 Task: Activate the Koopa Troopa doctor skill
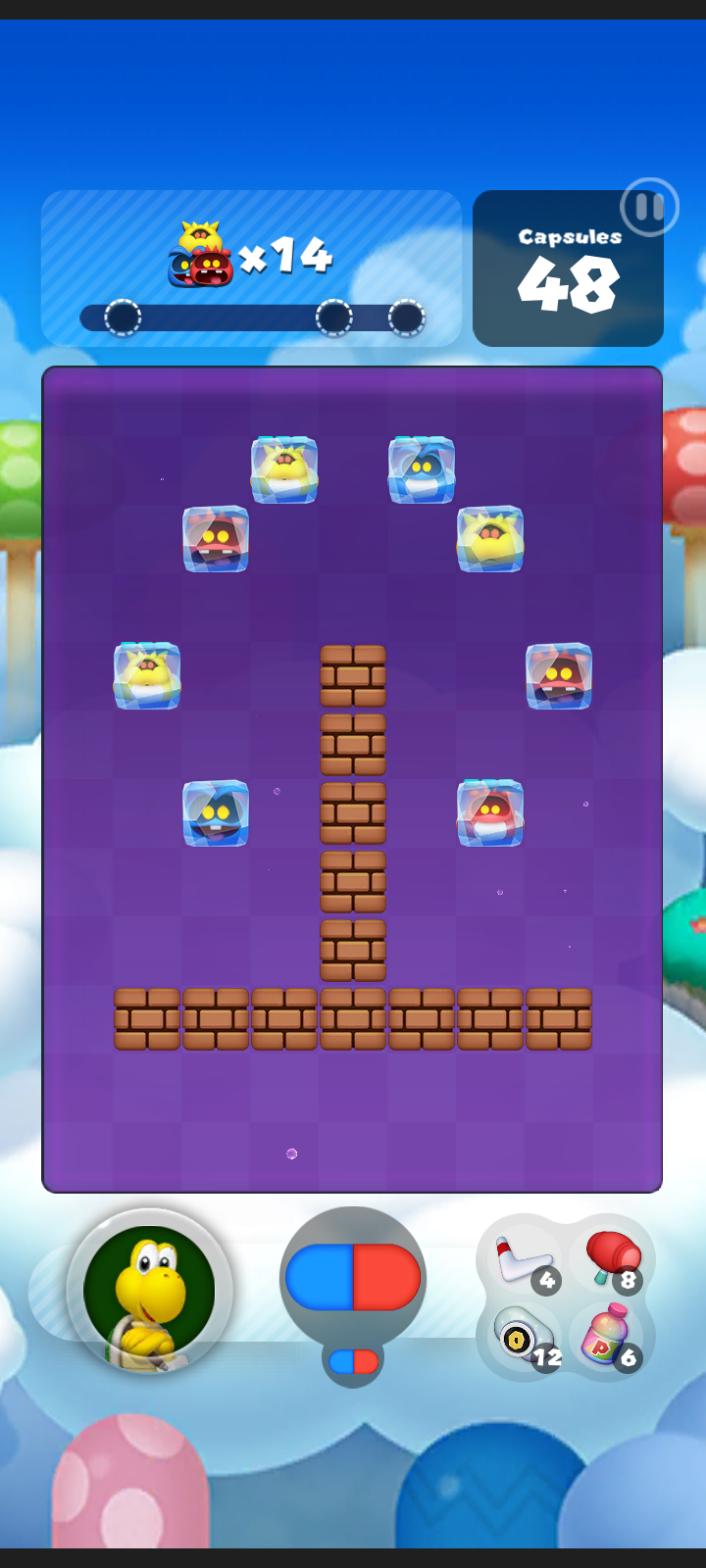click(149, 1292)
